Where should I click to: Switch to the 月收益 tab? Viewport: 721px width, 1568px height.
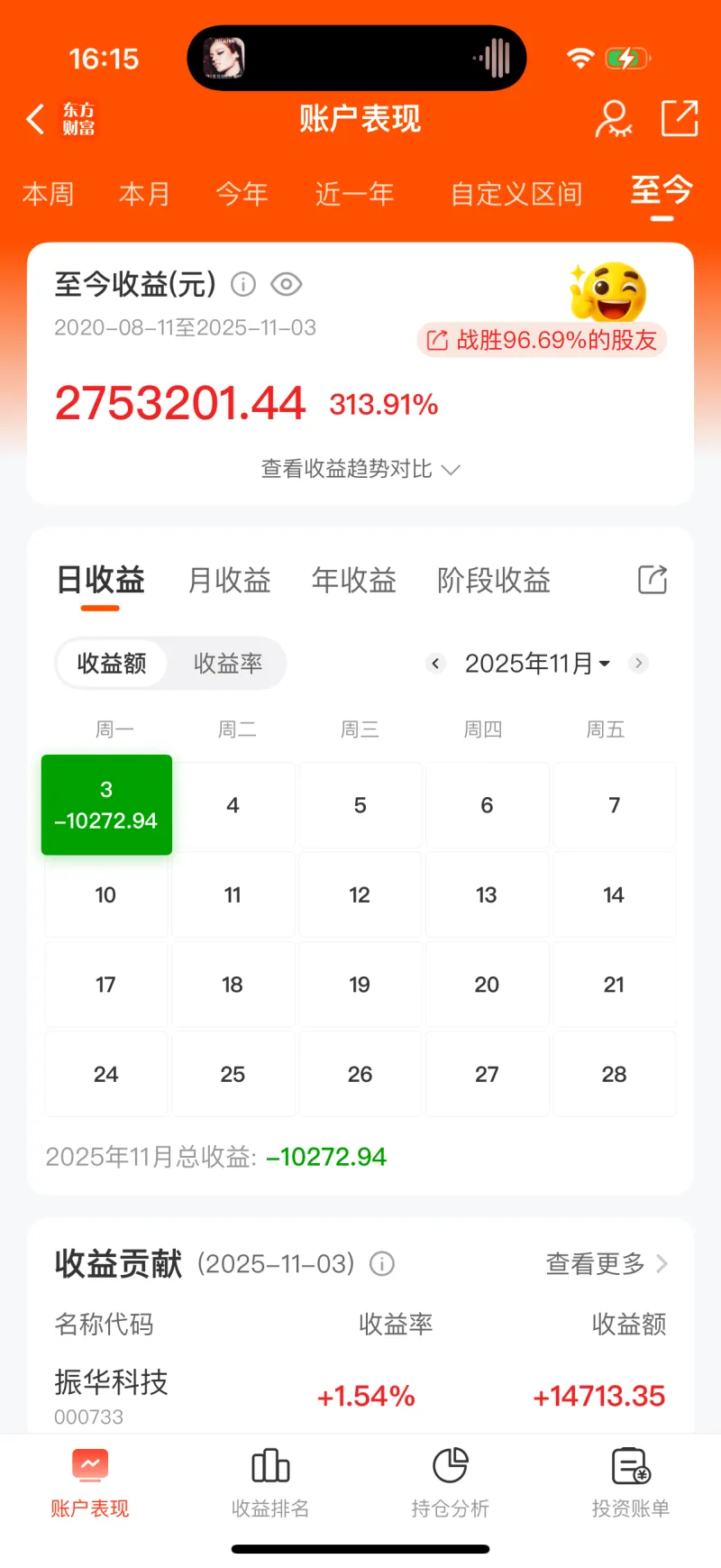point(229,580)
